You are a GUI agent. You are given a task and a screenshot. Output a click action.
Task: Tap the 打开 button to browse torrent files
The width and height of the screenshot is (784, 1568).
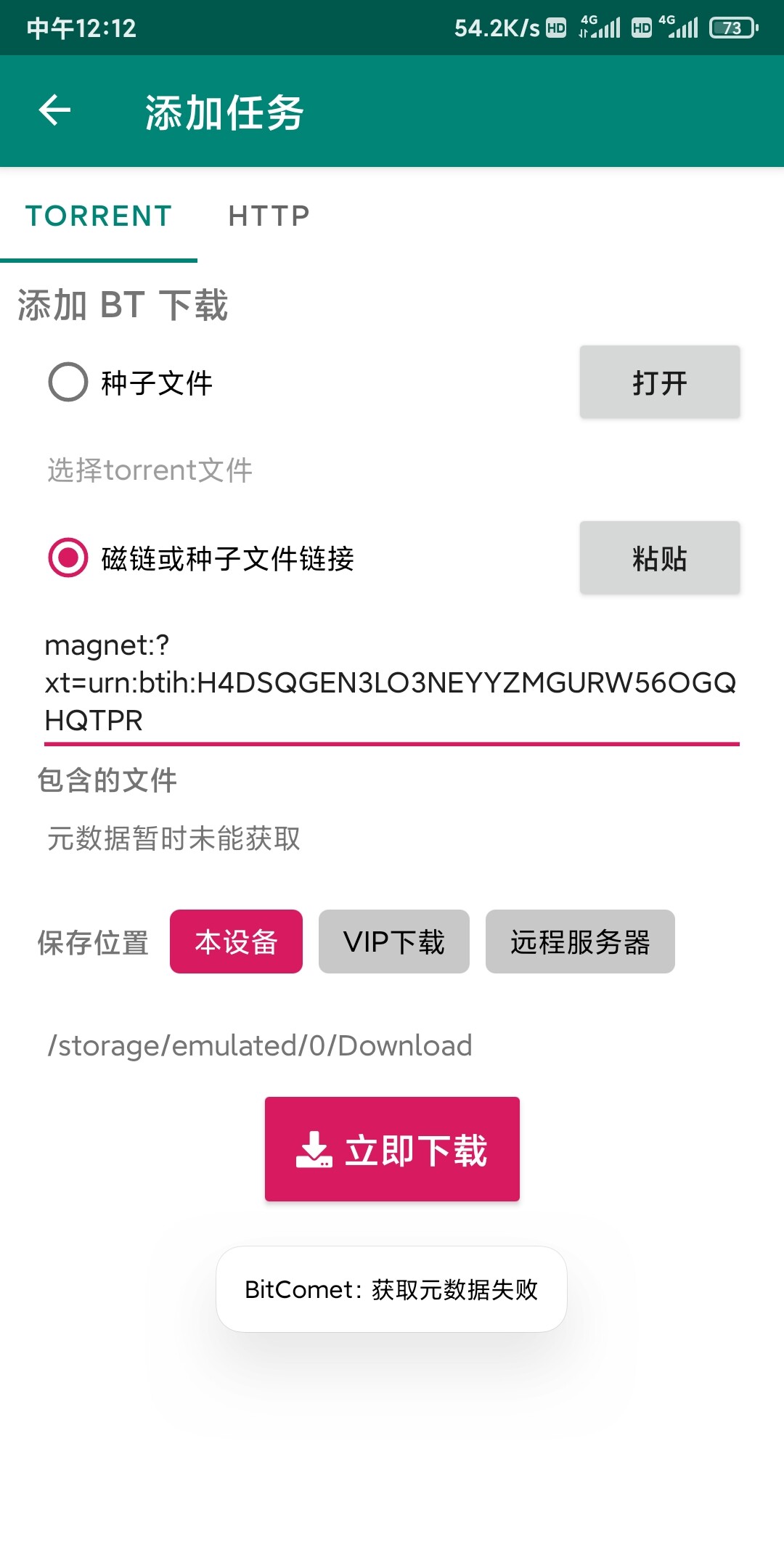coord(659,382)
